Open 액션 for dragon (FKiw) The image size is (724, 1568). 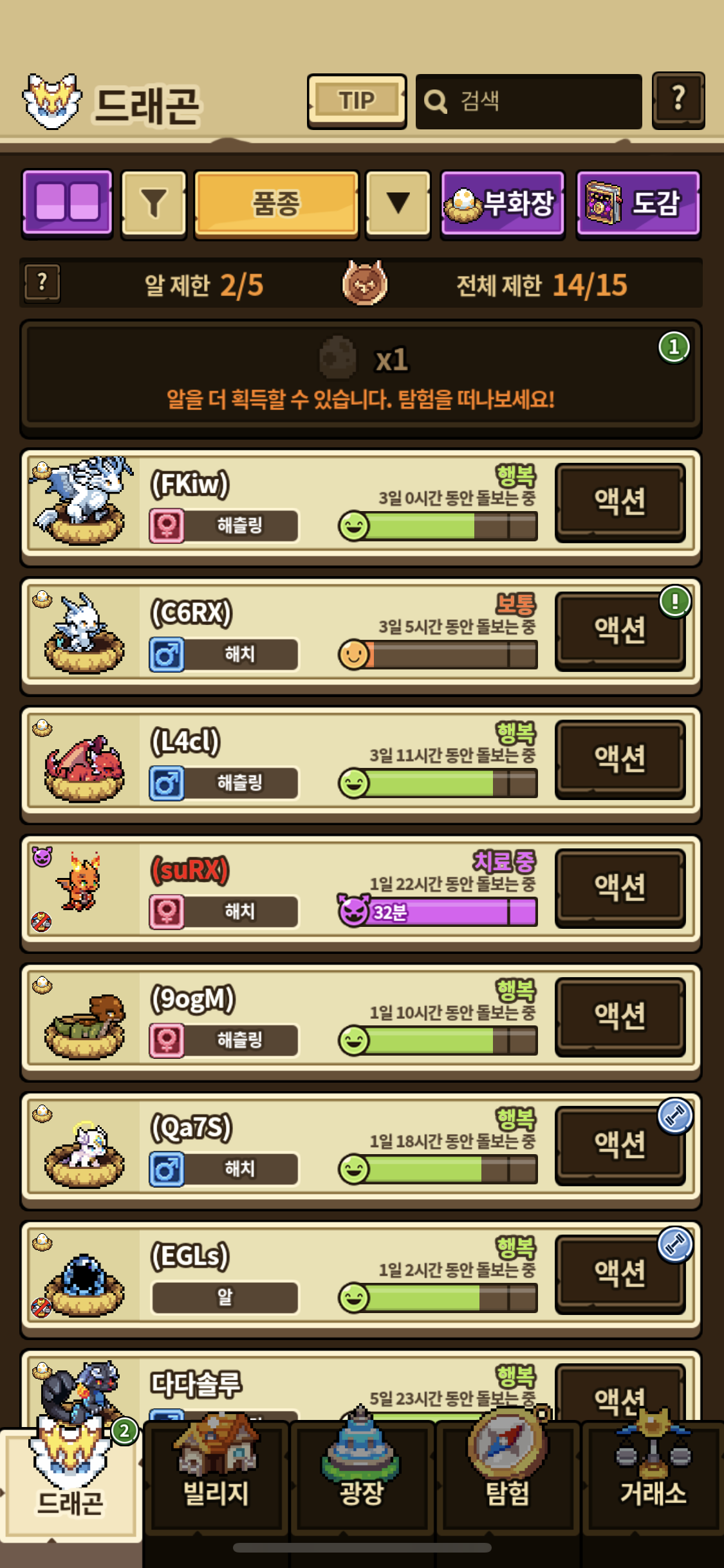620,501
